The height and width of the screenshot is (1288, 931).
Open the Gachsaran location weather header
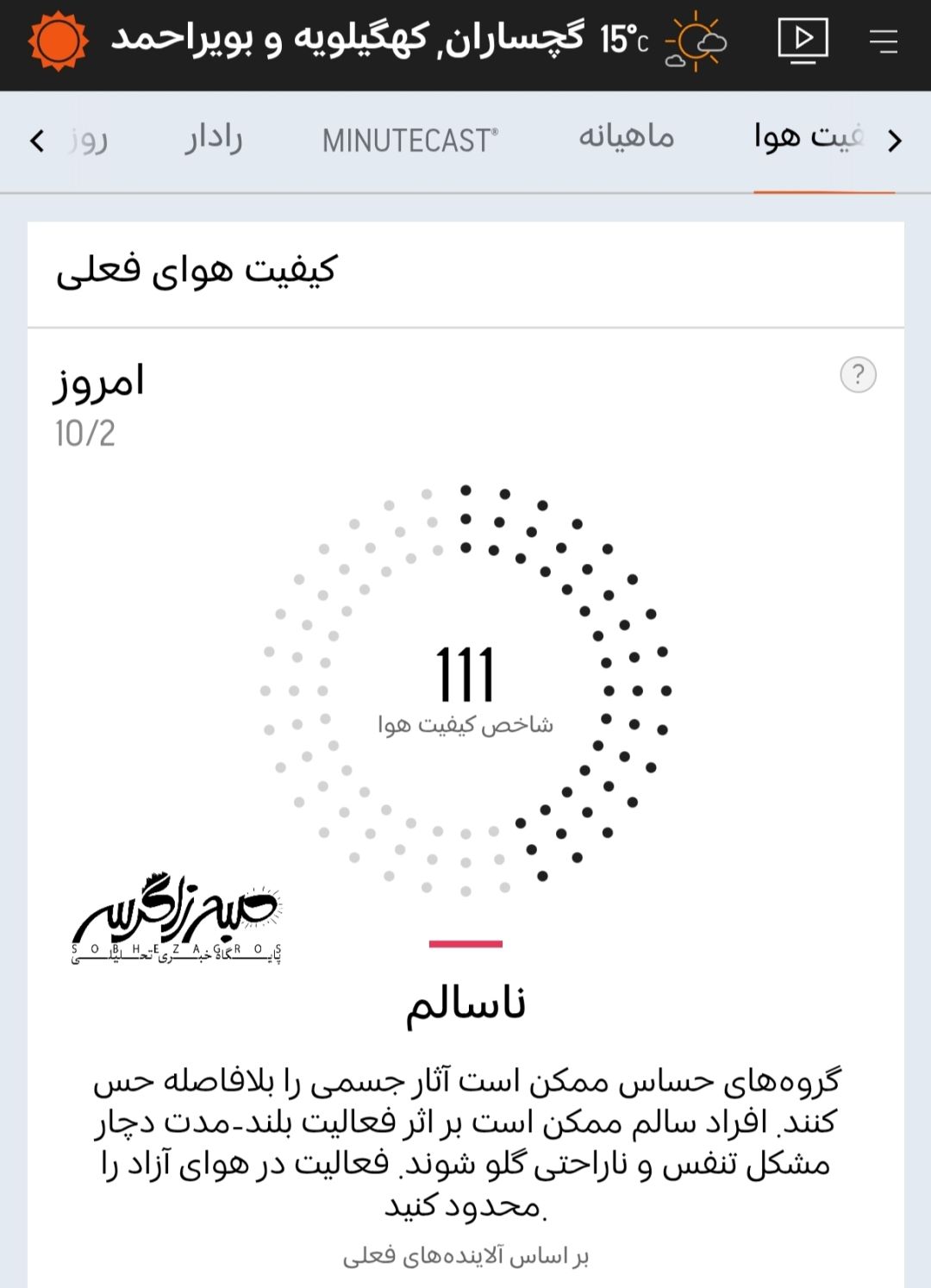[x=379, y=39]
